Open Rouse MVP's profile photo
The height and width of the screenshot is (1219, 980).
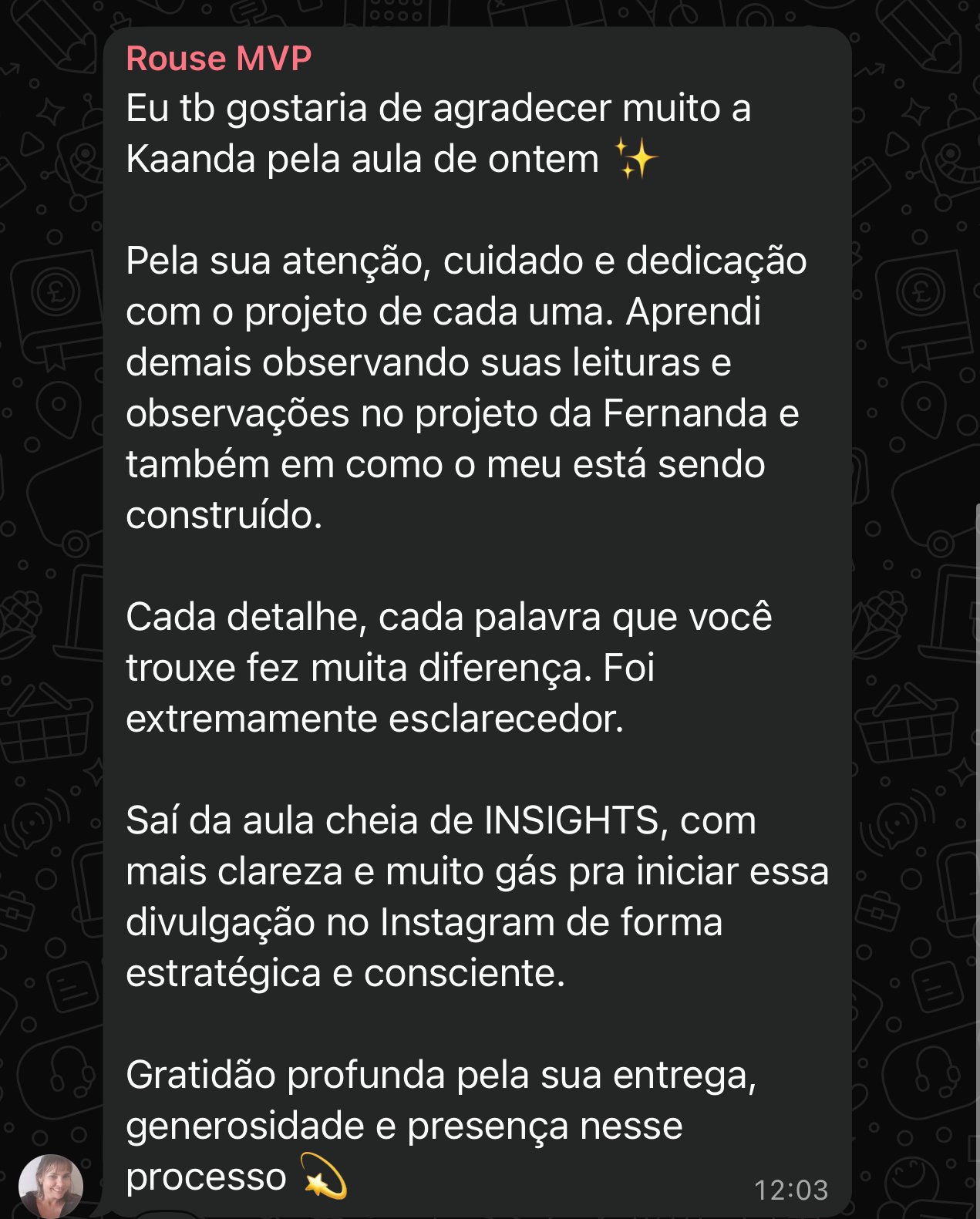(x=50, y=1186)
